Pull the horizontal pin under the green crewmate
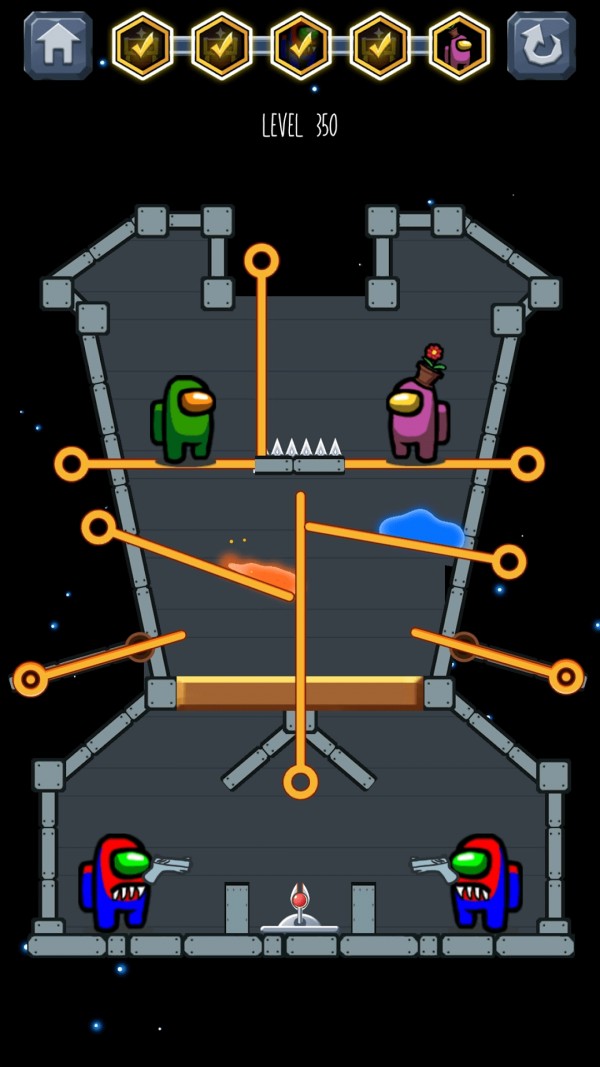600x1067 pixels. point(72,464)
